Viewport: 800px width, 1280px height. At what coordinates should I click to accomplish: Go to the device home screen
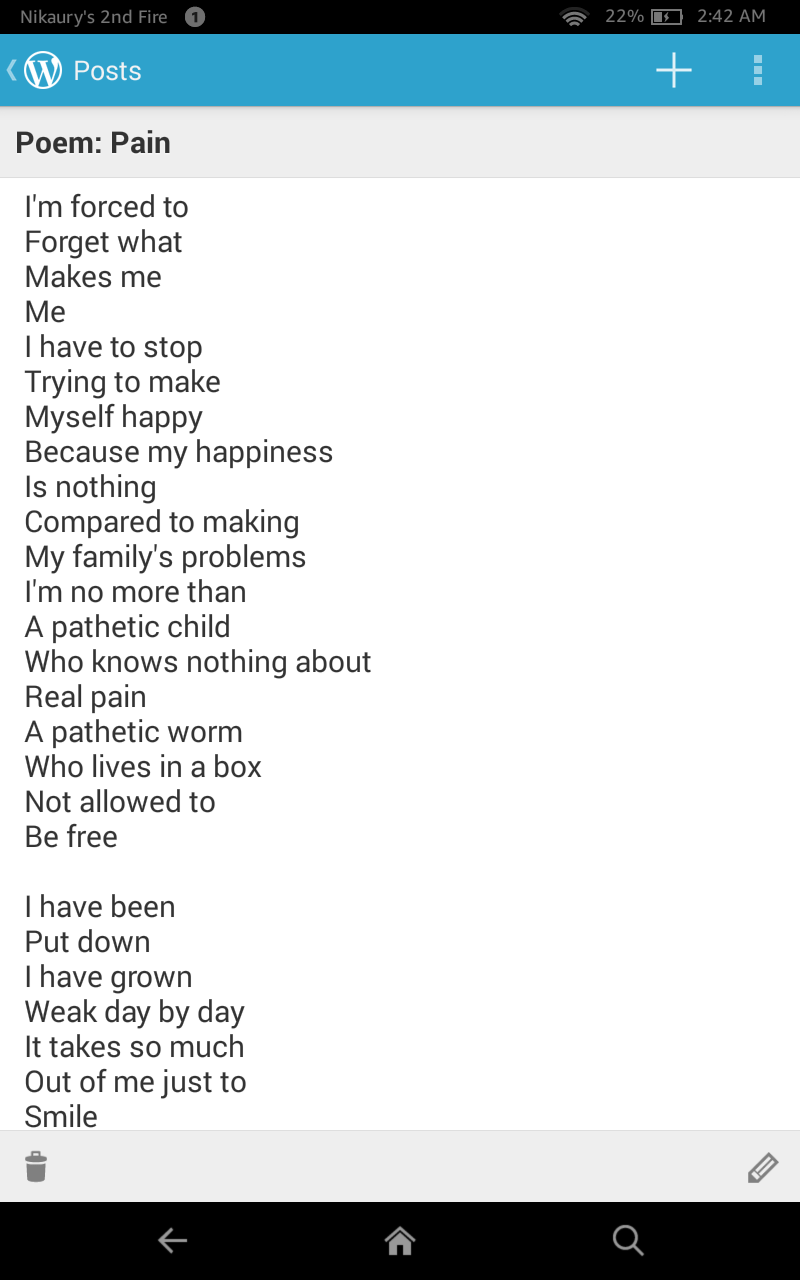point(400,1241)
